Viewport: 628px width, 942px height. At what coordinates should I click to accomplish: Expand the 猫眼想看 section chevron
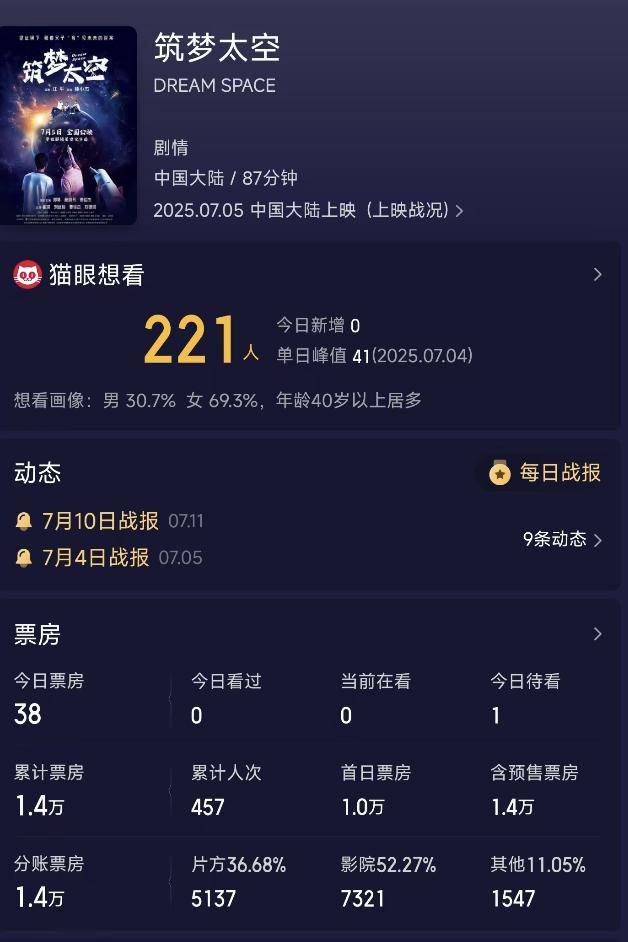598,274
